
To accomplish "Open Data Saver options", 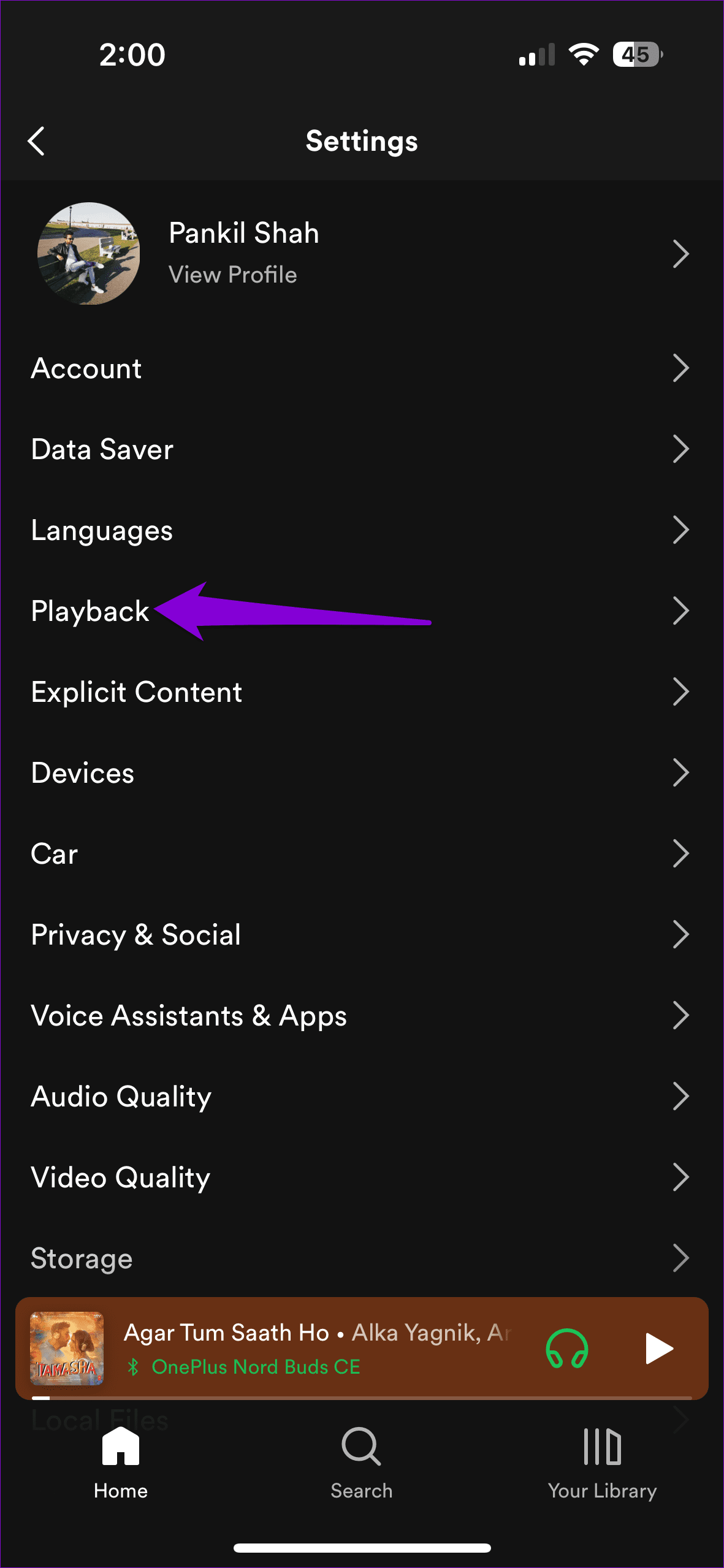I will click(102, 449).
